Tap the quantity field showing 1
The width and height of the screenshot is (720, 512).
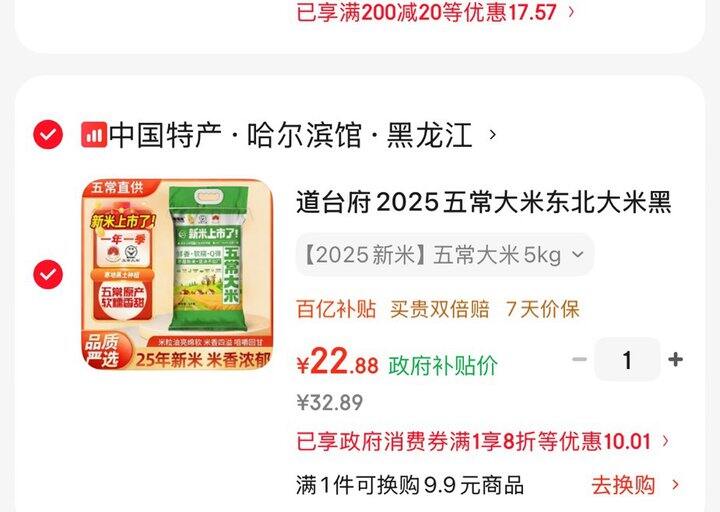(x=627, y=360)
